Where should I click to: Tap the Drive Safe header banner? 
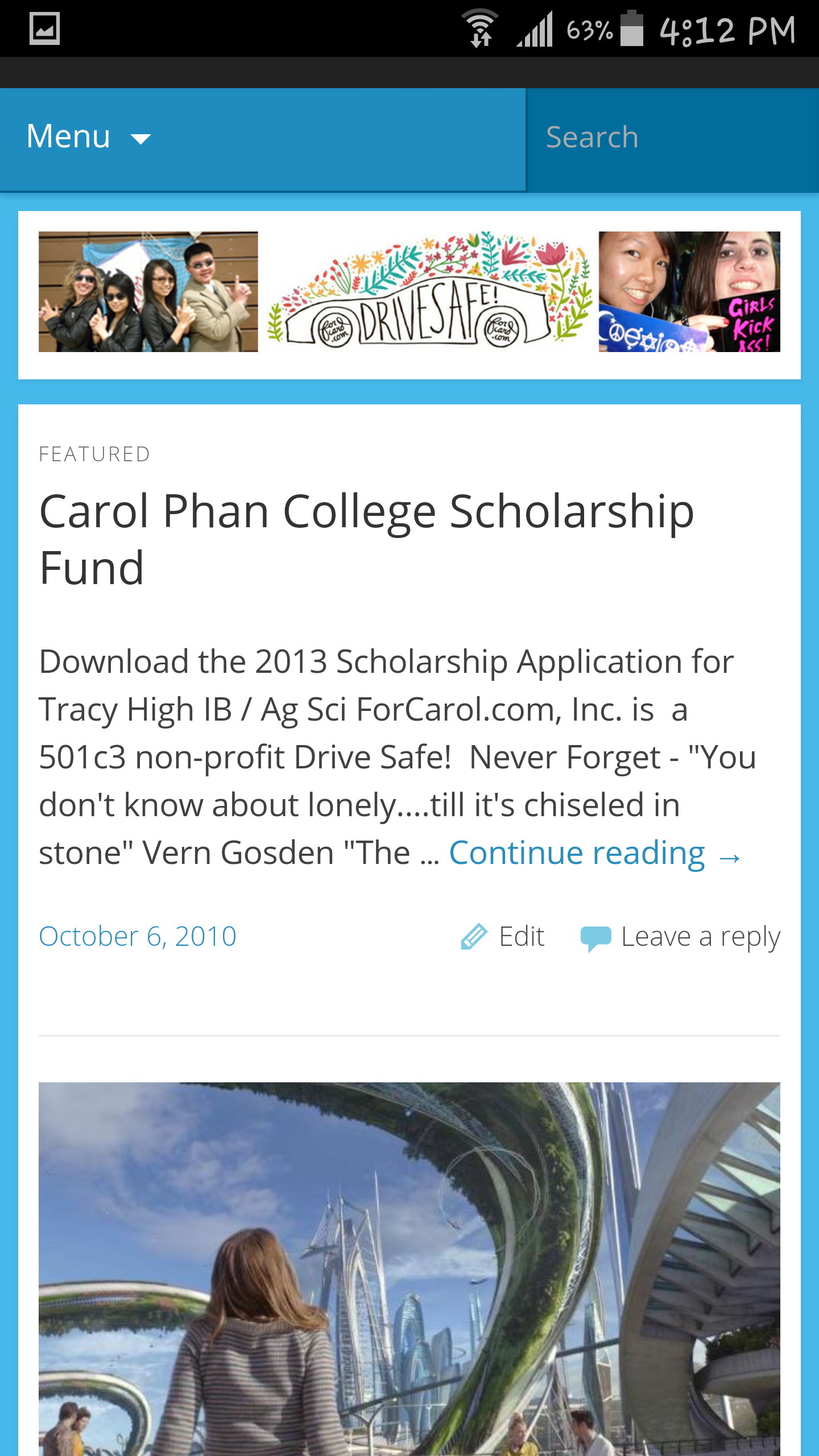(x=409, y=292)
